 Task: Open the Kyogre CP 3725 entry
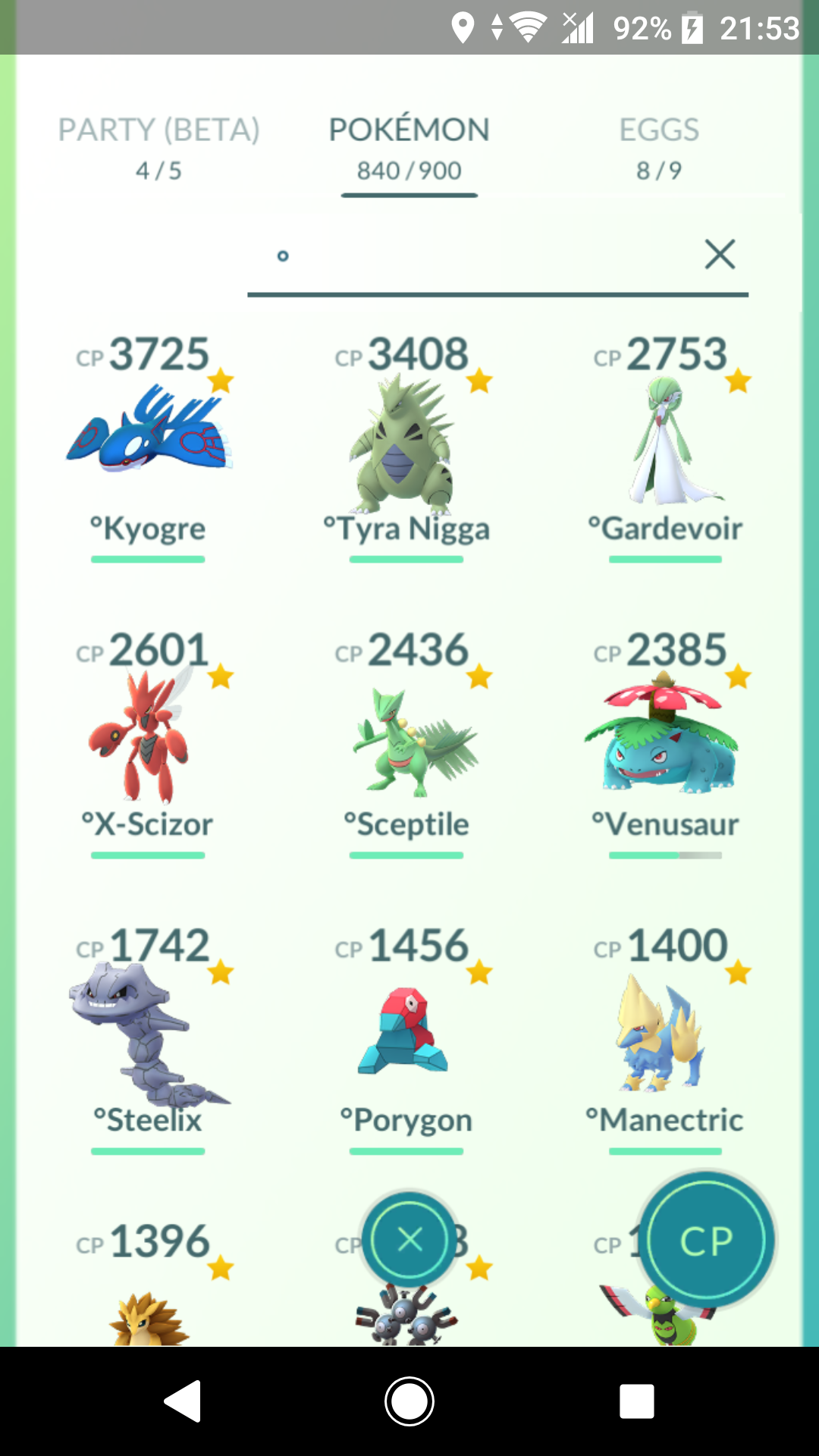pos(149,447)
